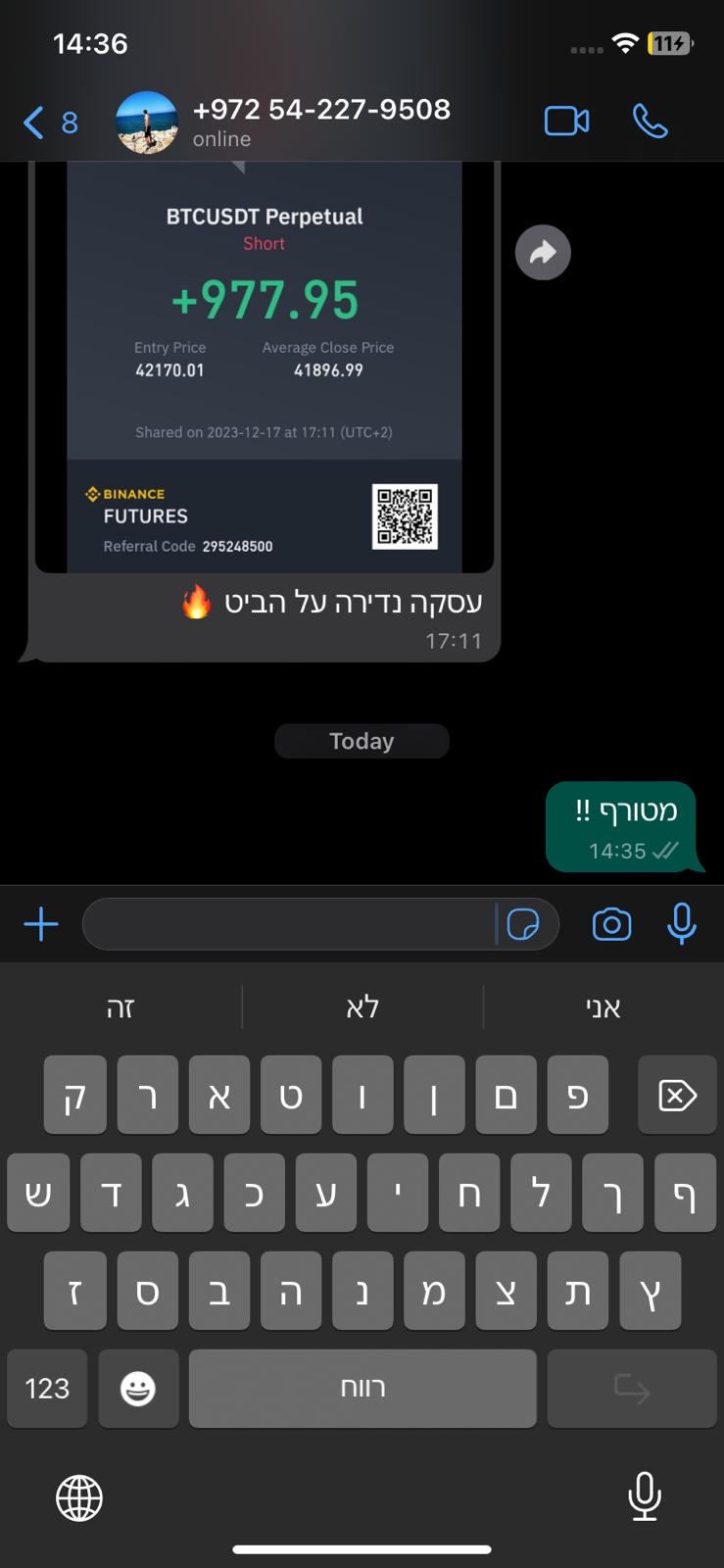Open the sticker picker
Image resolution: width=724 pixels, height=1568 pixels.
point(524,924)
